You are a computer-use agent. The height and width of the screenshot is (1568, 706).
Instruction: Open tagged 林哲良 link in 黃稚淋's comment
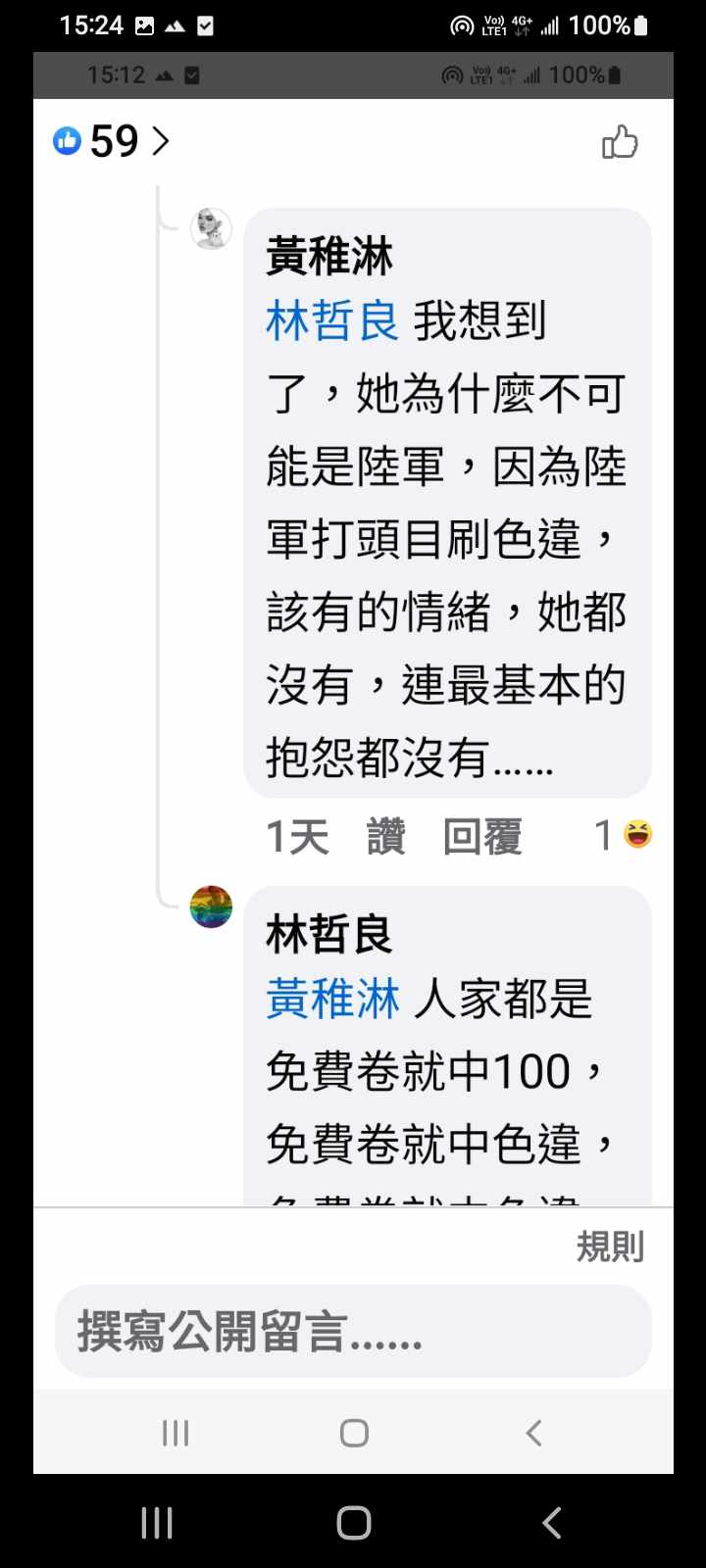[x=331, y=321]
